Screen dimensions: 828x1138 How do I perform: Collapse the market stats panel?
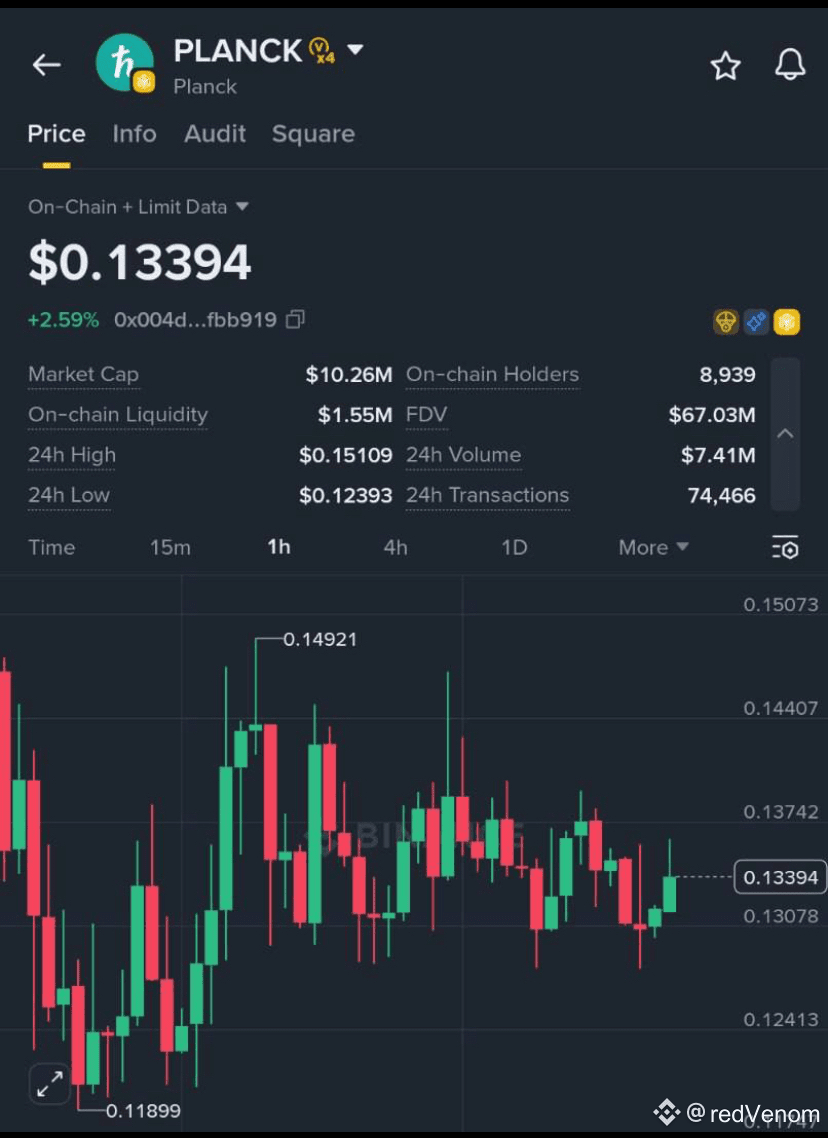pos(785,433)
